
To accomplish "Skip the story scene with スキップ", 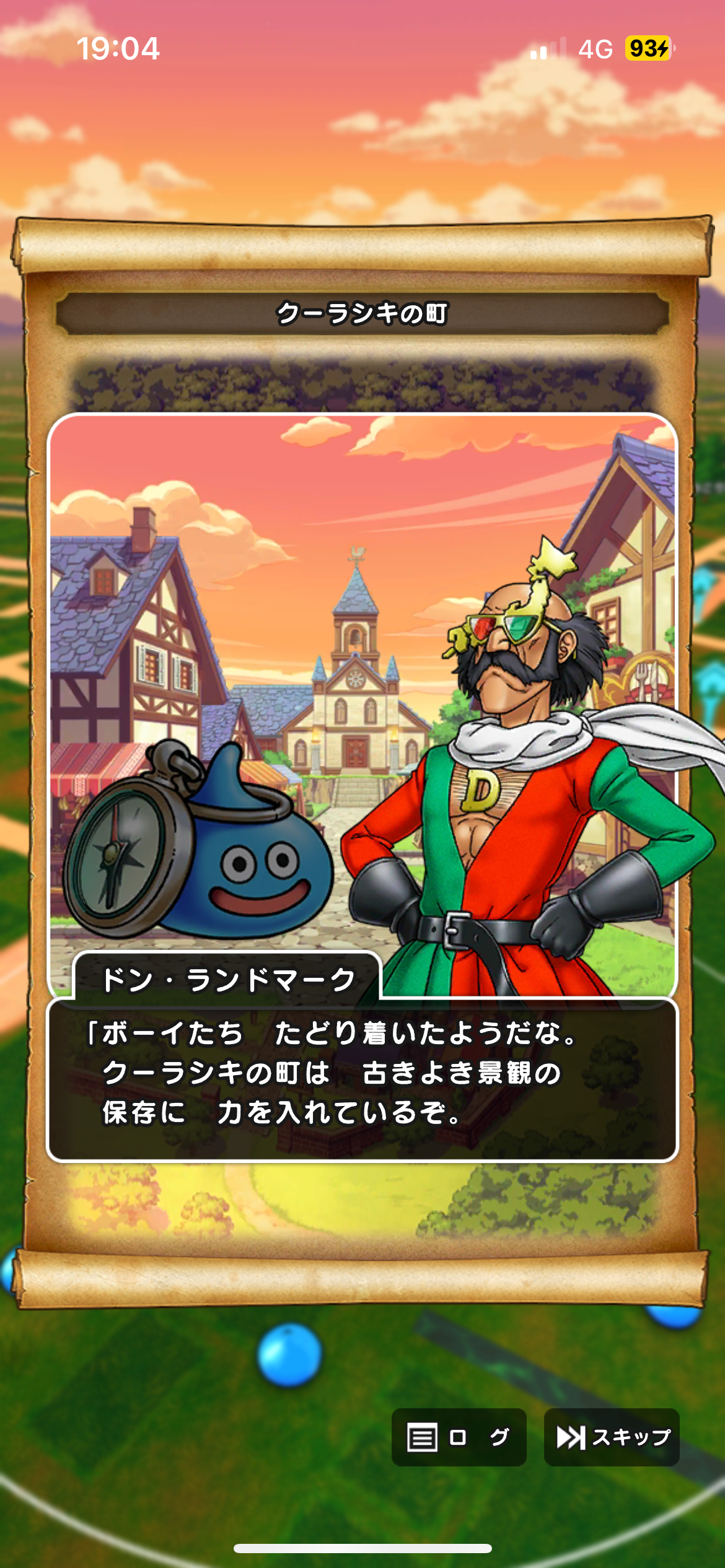I will [612, 1437].
